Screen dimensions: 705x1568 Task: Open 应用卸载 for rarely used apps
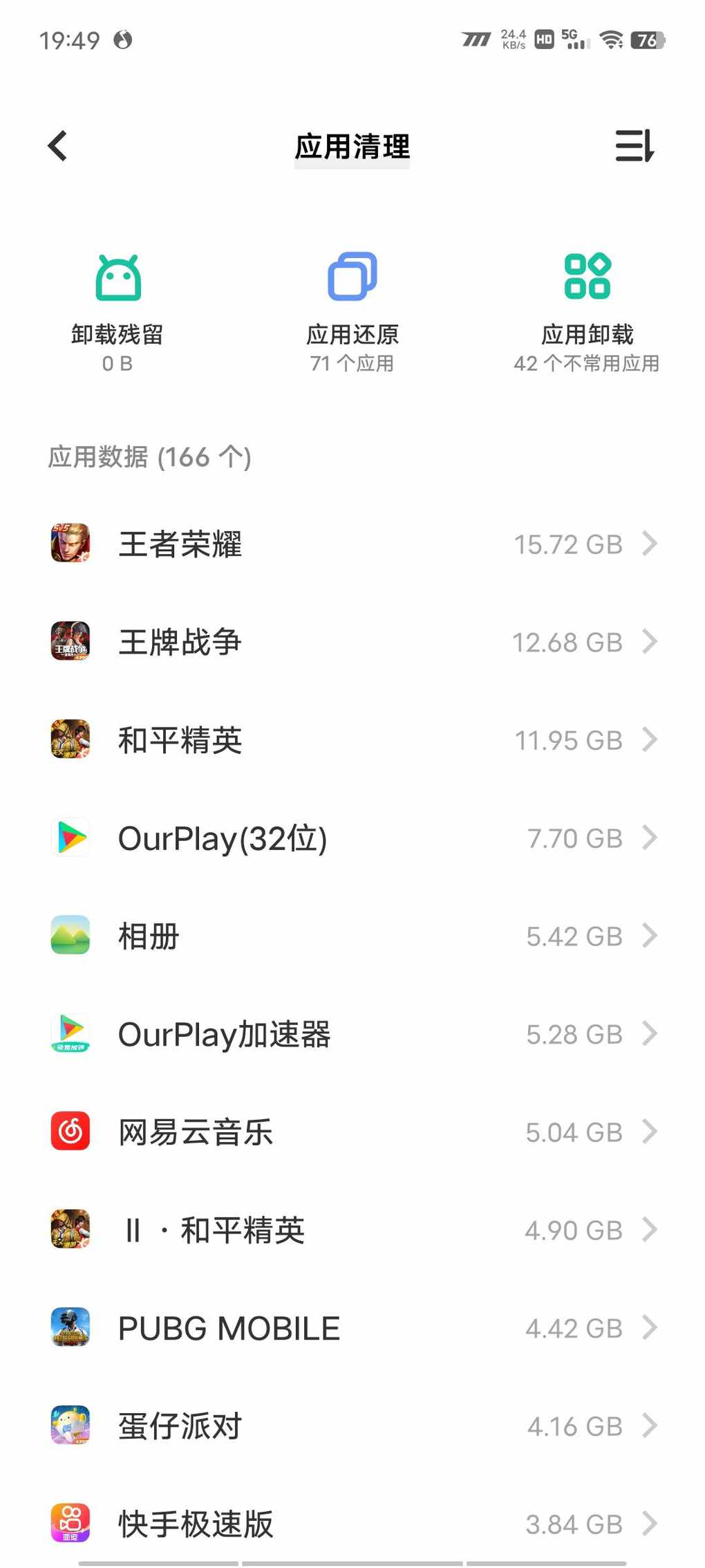(587, 313)
